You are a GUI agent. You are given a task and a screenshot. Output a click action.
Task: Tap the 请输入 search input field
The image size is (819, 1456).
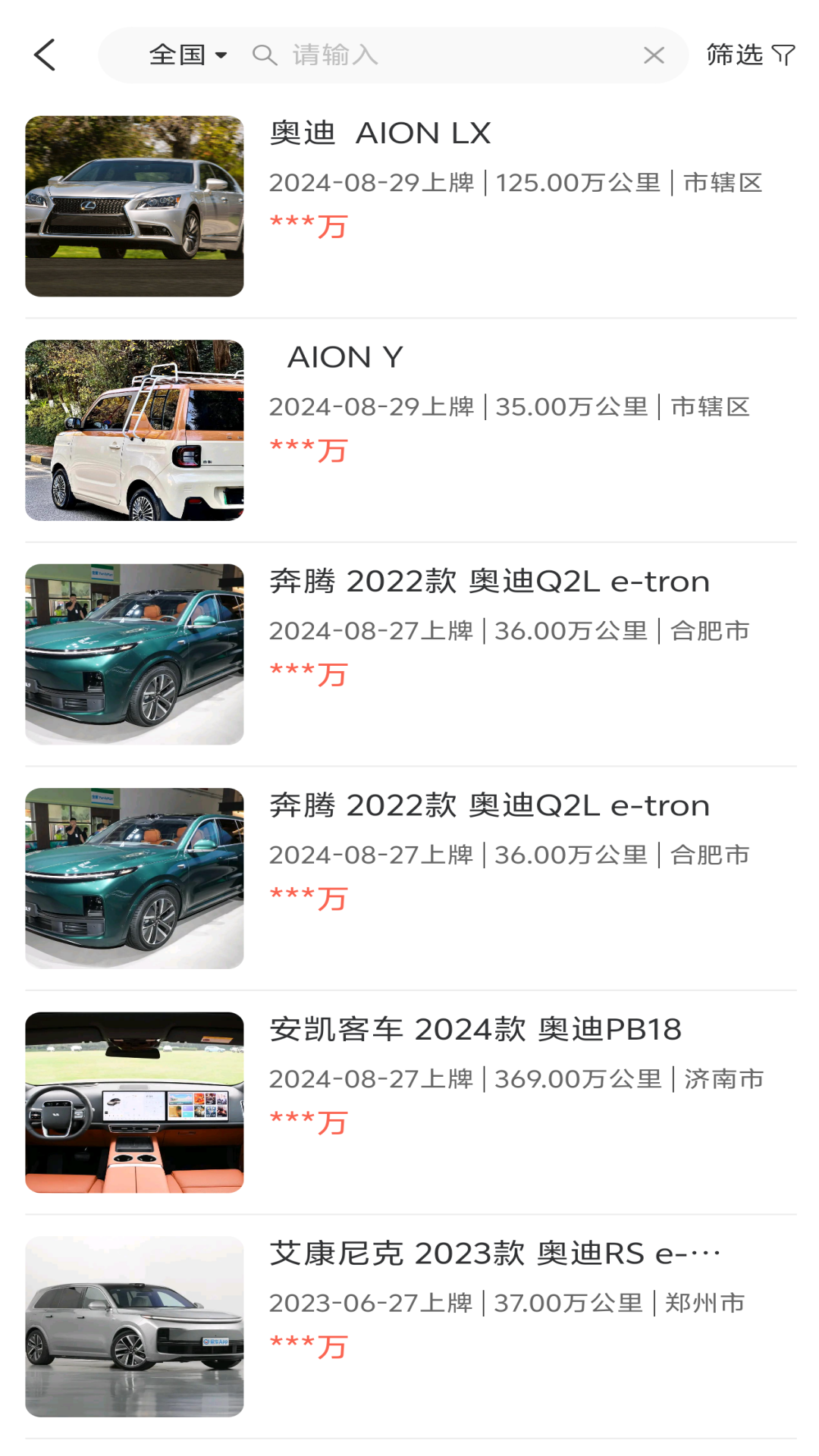pyautogui.click(x=379, y=55)
